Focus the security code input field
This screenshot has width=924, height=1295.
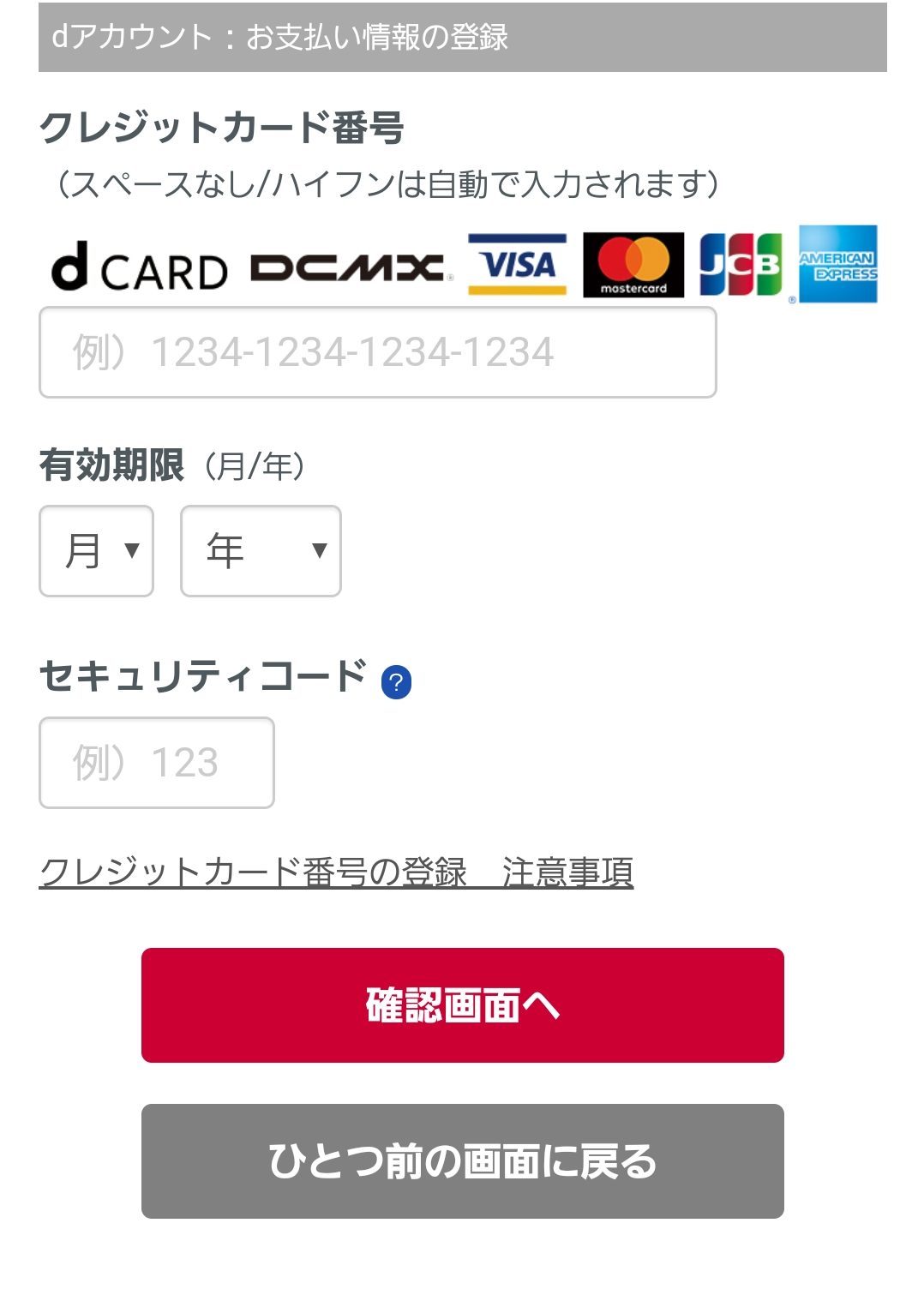[157, 763]
